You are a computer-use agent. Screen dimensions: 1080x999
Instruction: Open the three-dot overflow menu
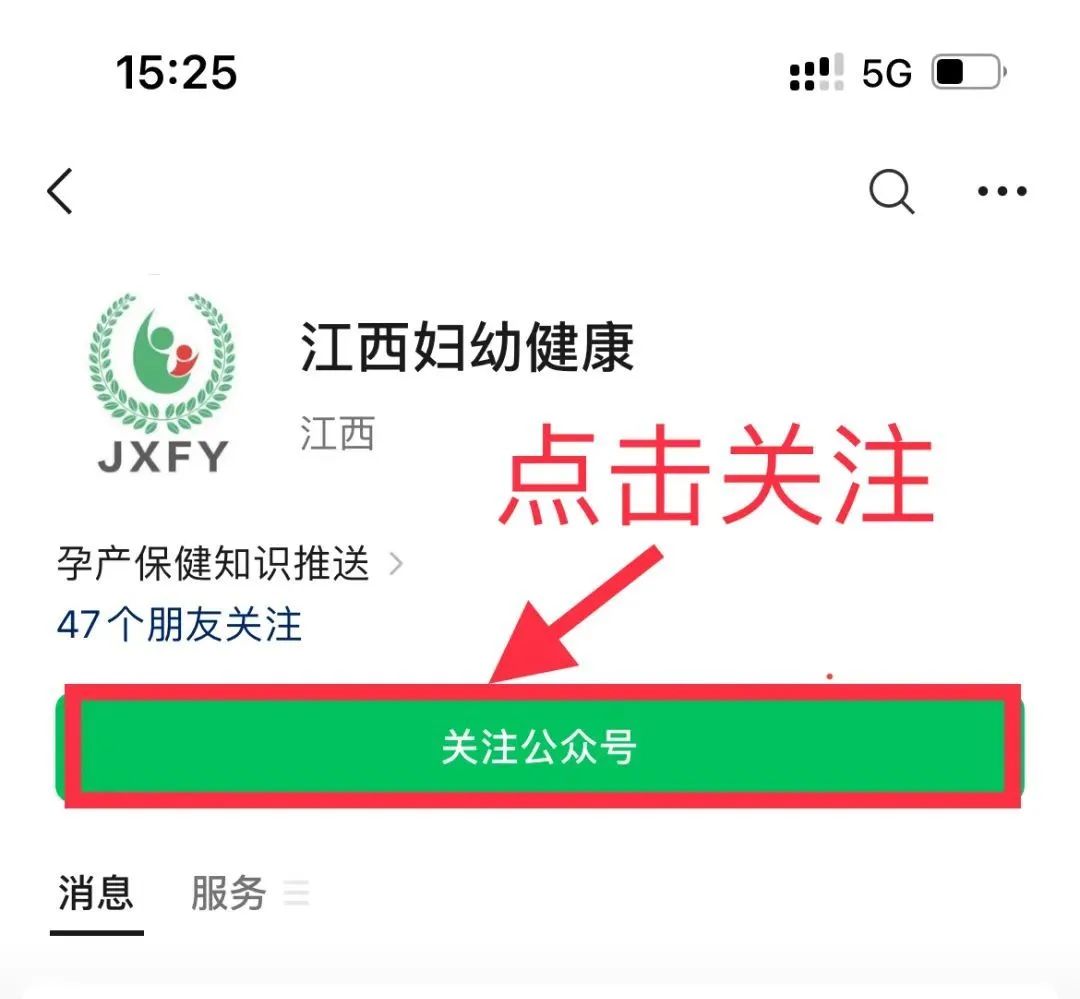1002,191
